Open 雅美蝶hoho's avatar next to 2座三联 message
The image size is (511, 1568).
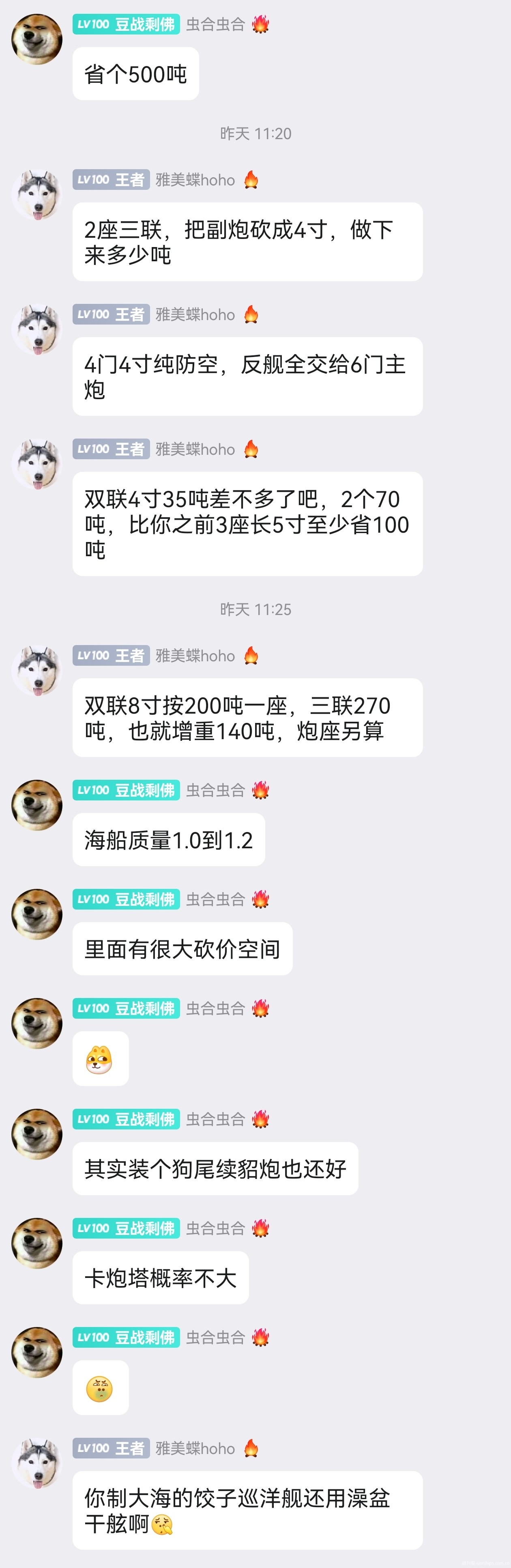(37, 195)
